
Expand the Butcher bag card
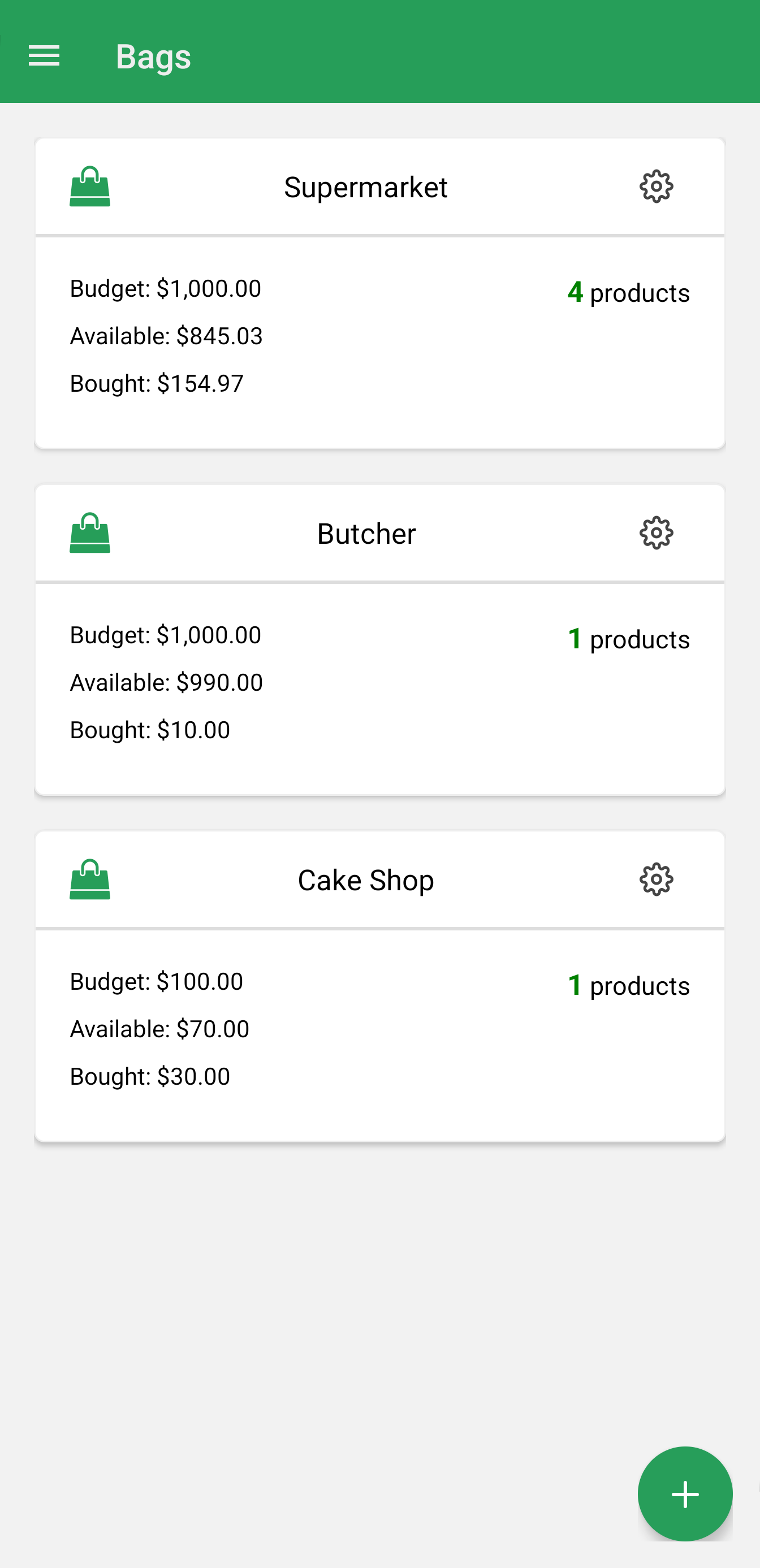pyautogui.click(x=365, y=532)
